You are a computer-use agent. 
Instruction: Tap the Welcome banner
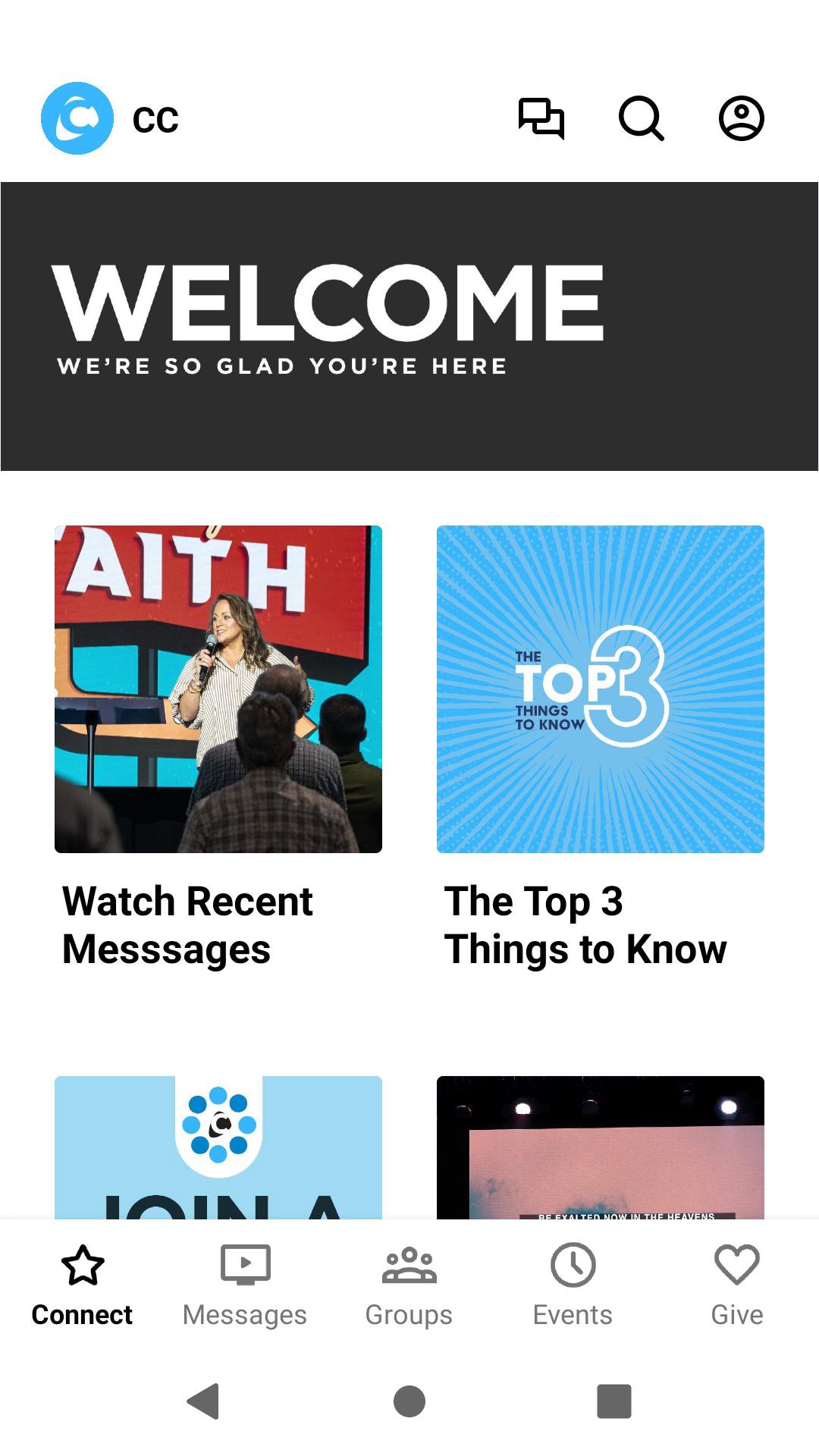coord(409,326)
